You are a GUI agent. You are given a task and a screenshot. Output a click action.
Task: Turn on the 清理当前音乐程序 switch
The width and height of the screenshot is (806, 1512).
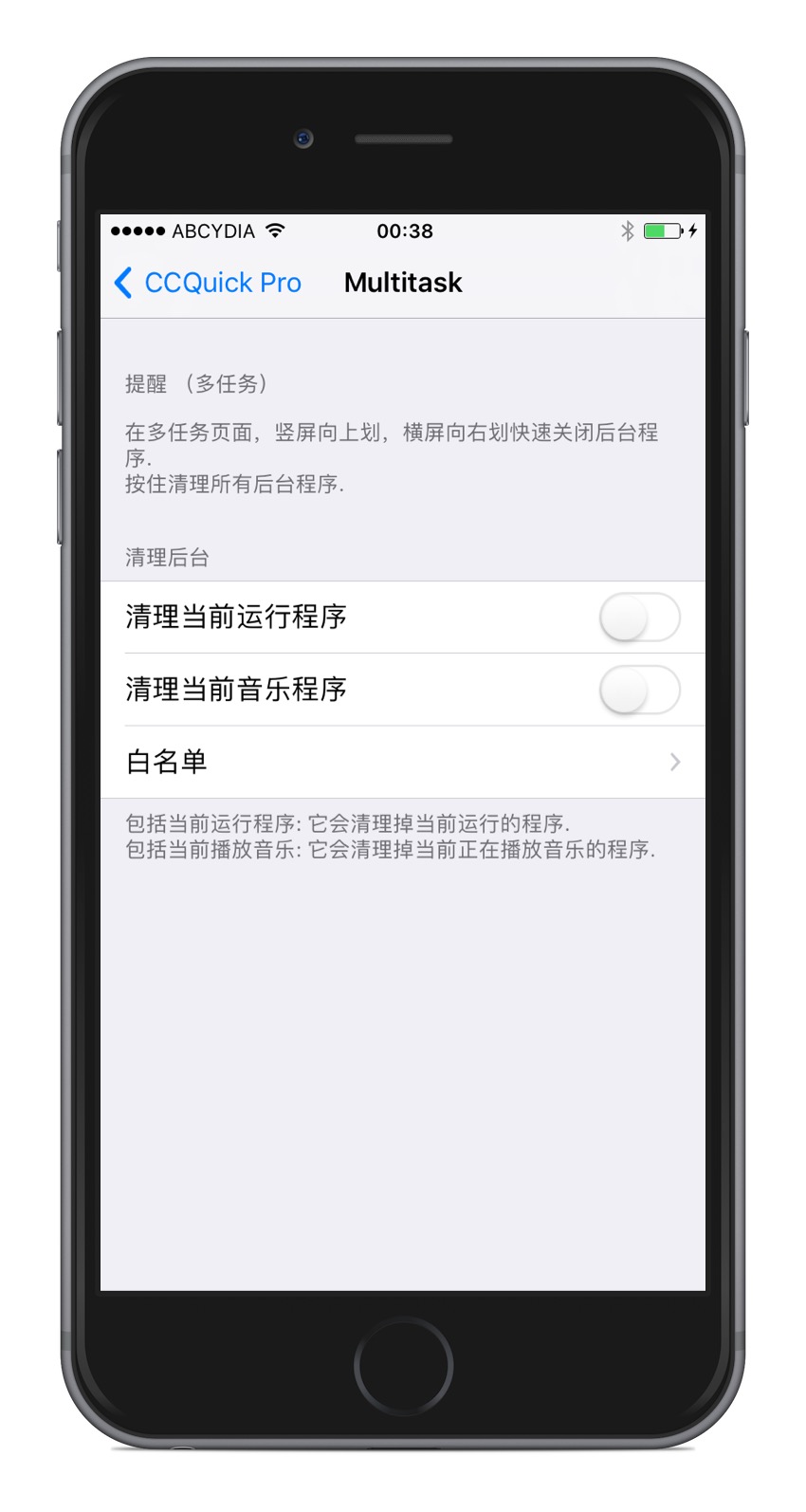pos(639,691)
